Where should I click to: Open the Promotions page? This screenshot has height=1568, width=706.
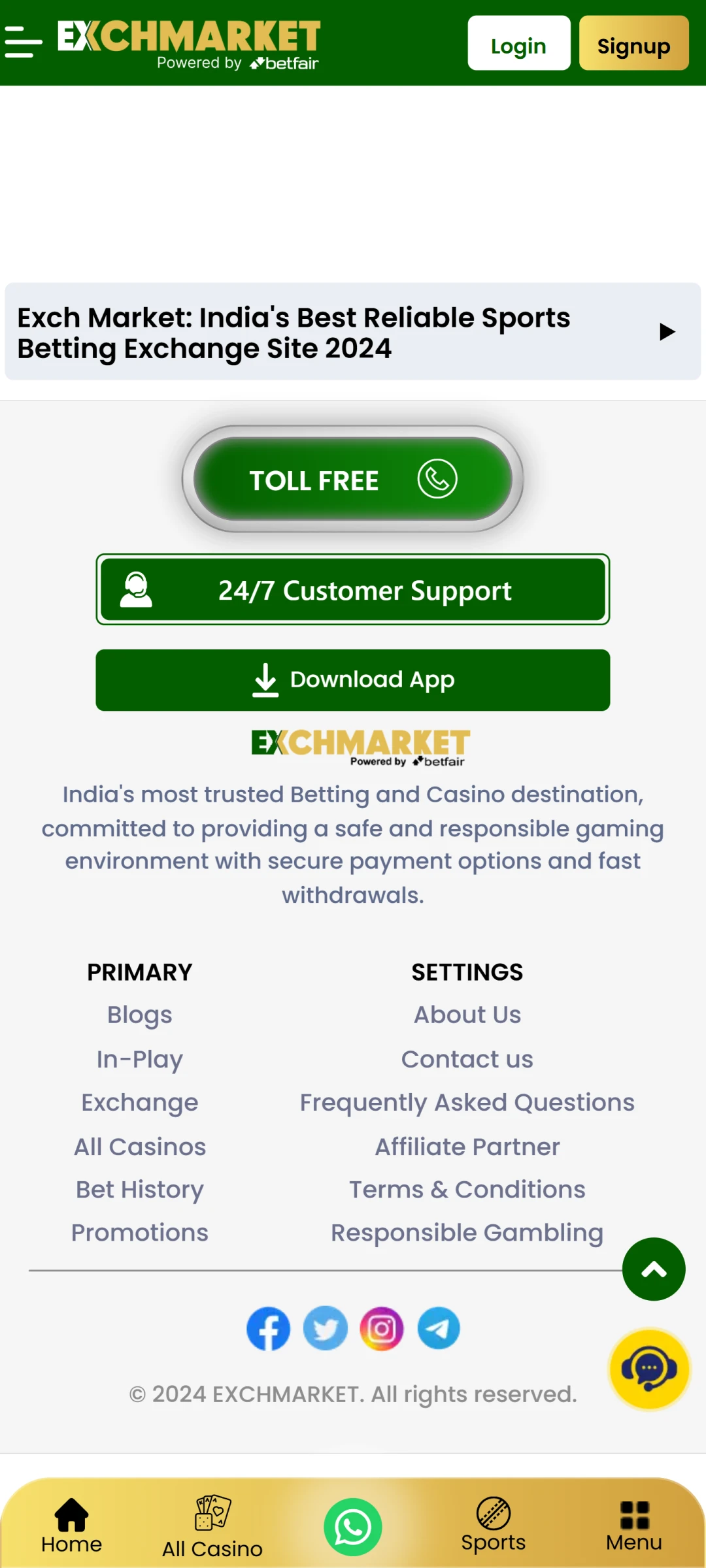click(140, 1233)
